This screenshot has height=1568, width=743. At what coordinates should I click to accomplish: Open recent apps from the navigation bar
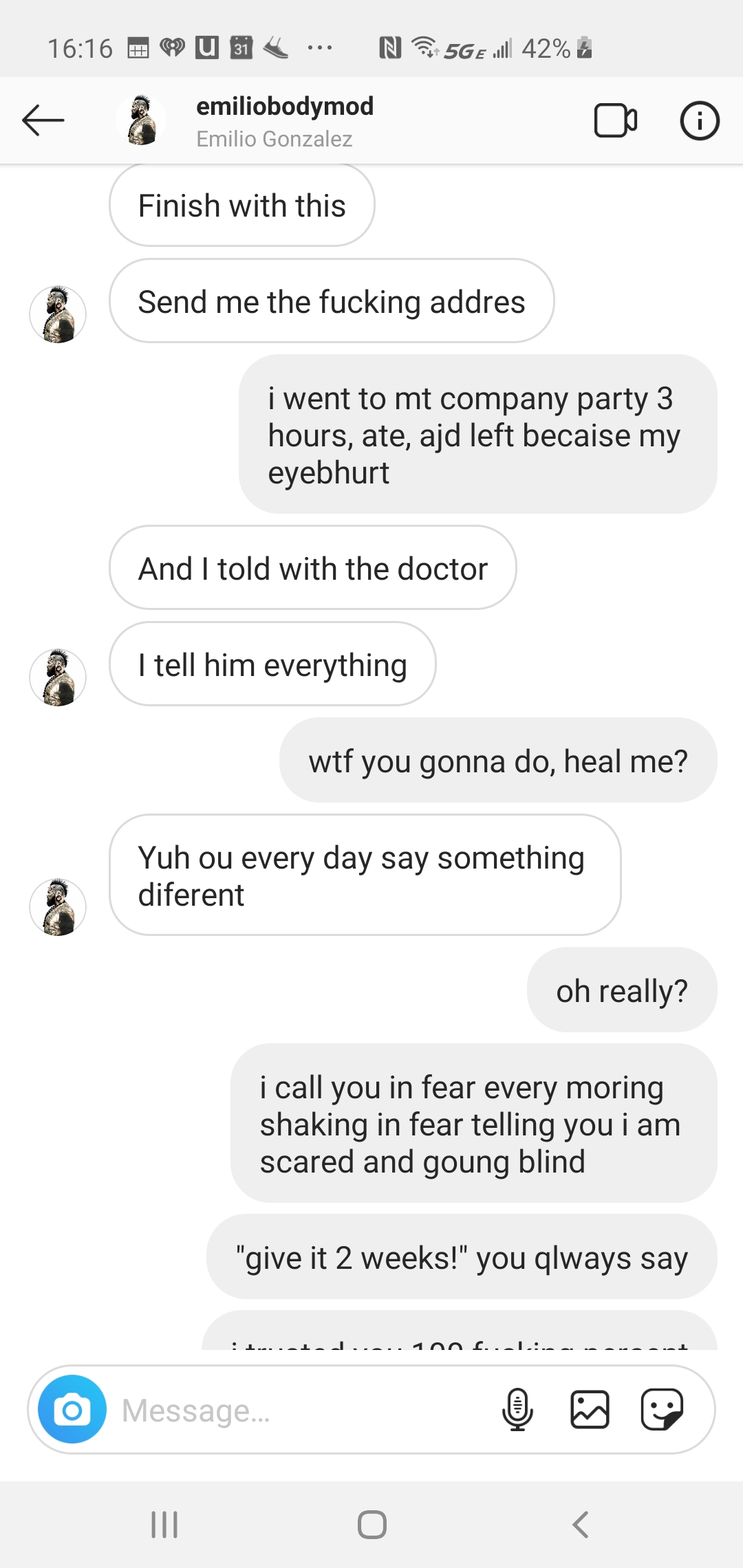pos(164,1524)
